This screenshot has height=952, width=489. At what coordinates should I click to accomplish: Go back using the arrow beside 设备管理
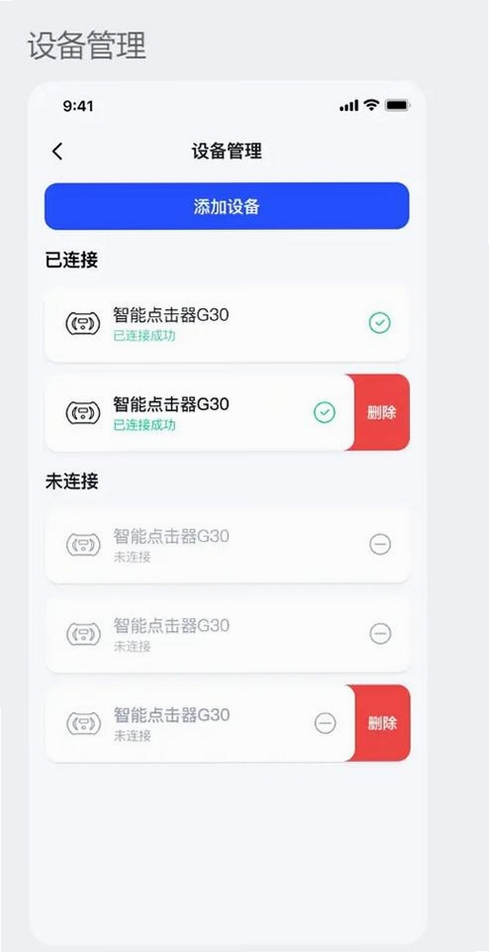[x=57, y=151]
